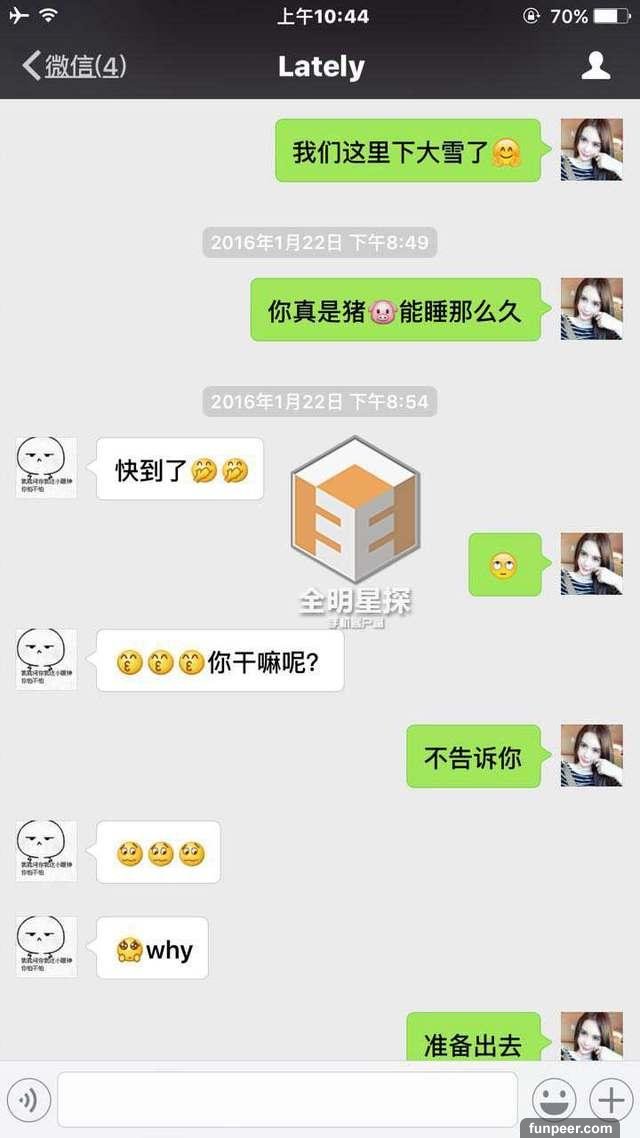Go back to the 微信 chat list

[x=74, y=66]
